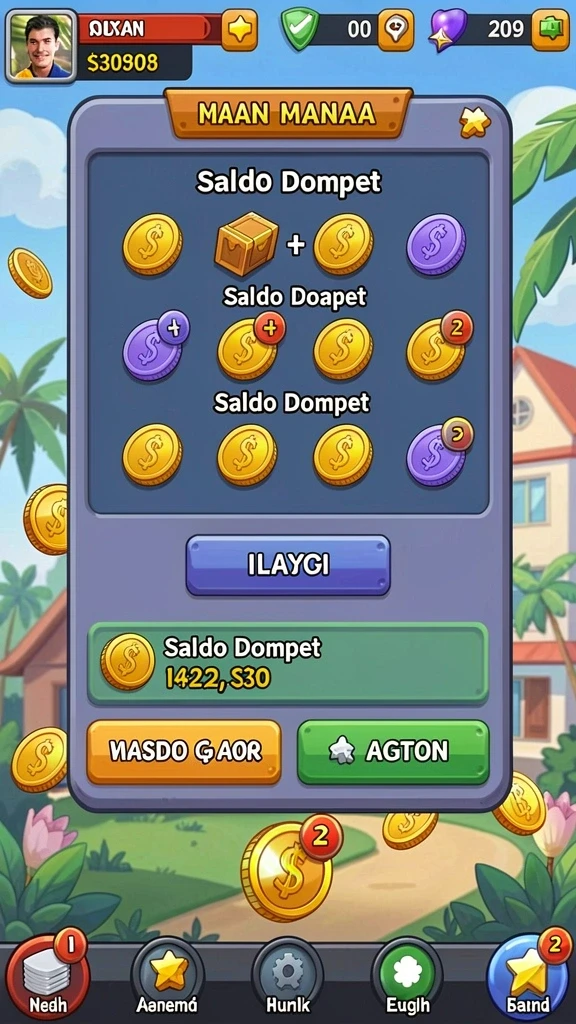The image size is (576, 1024).
Task: Open the Hunlk gear tab
Action: (x=288, y=977)
